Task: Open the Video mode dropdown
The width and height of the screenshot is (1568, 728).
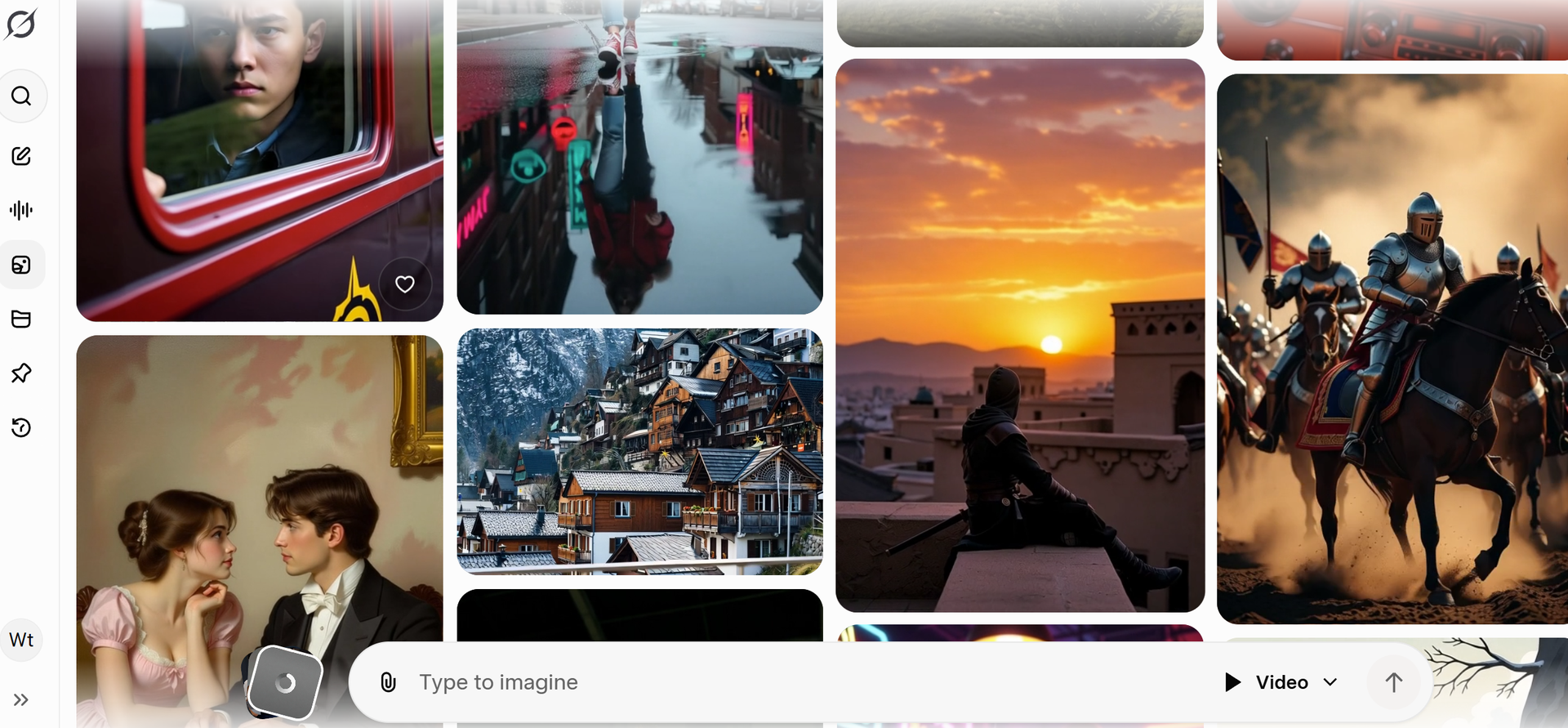Action: click(x=1281, y=682)
